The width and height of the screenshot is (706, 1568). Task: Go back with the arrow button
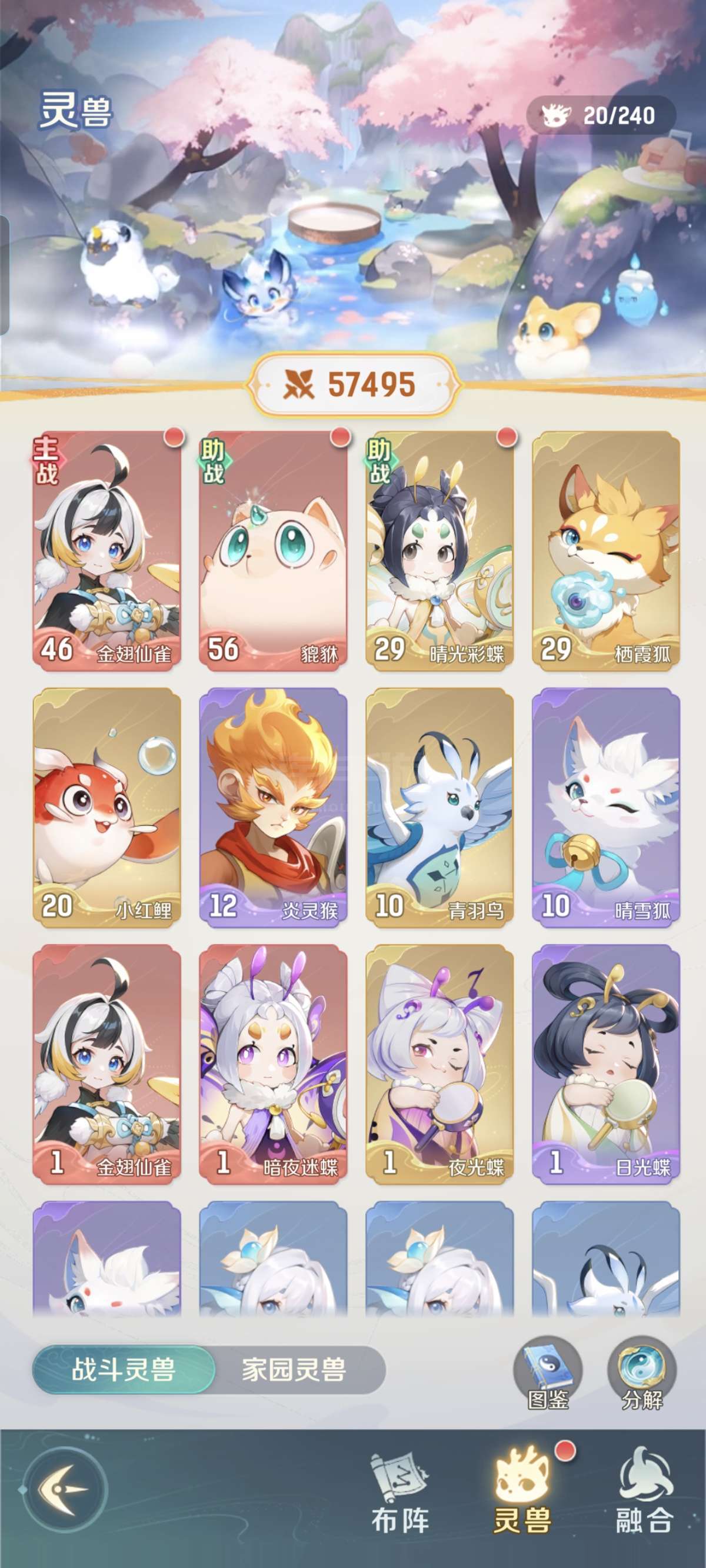[65, 1490]
